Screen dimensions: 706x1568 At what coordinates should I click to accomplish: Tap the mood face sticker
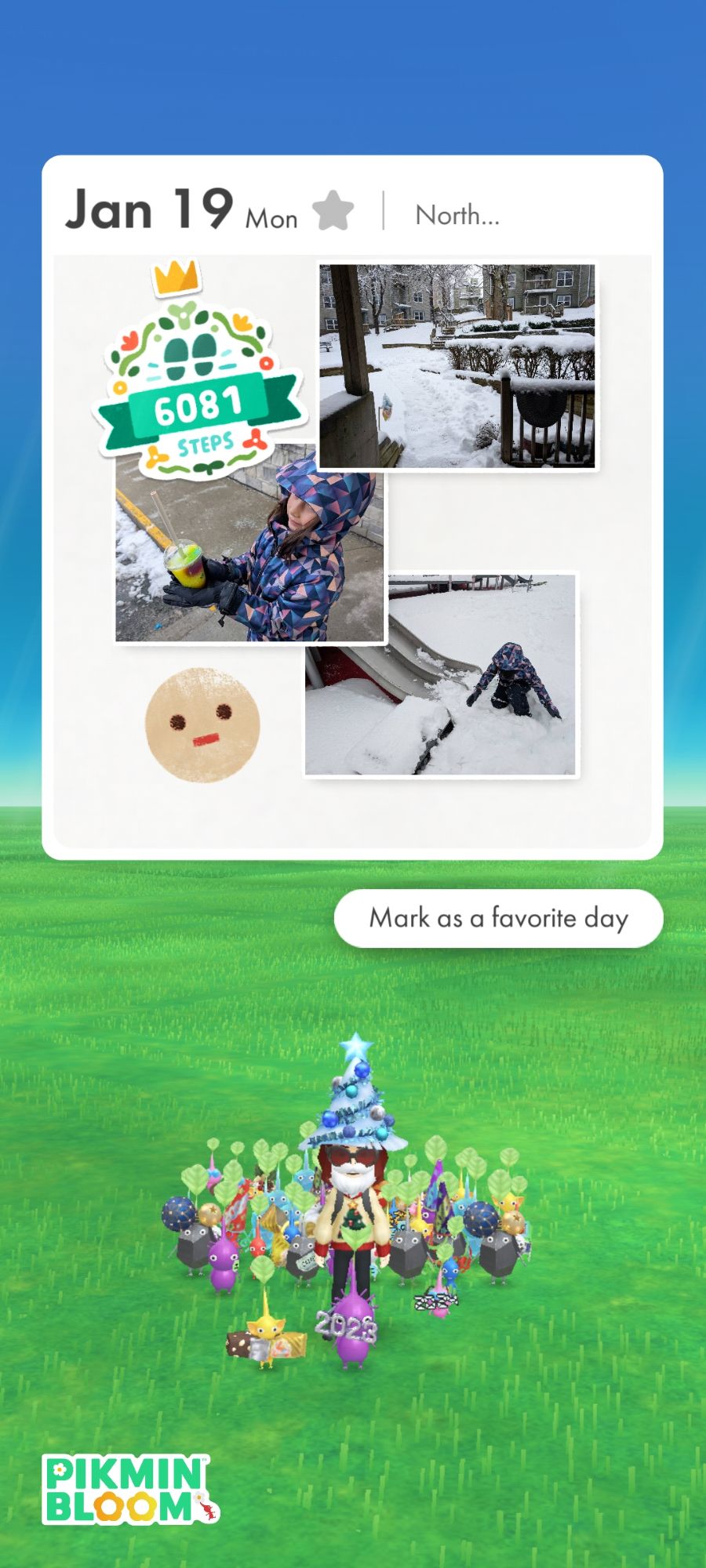(x=202, y=724)
